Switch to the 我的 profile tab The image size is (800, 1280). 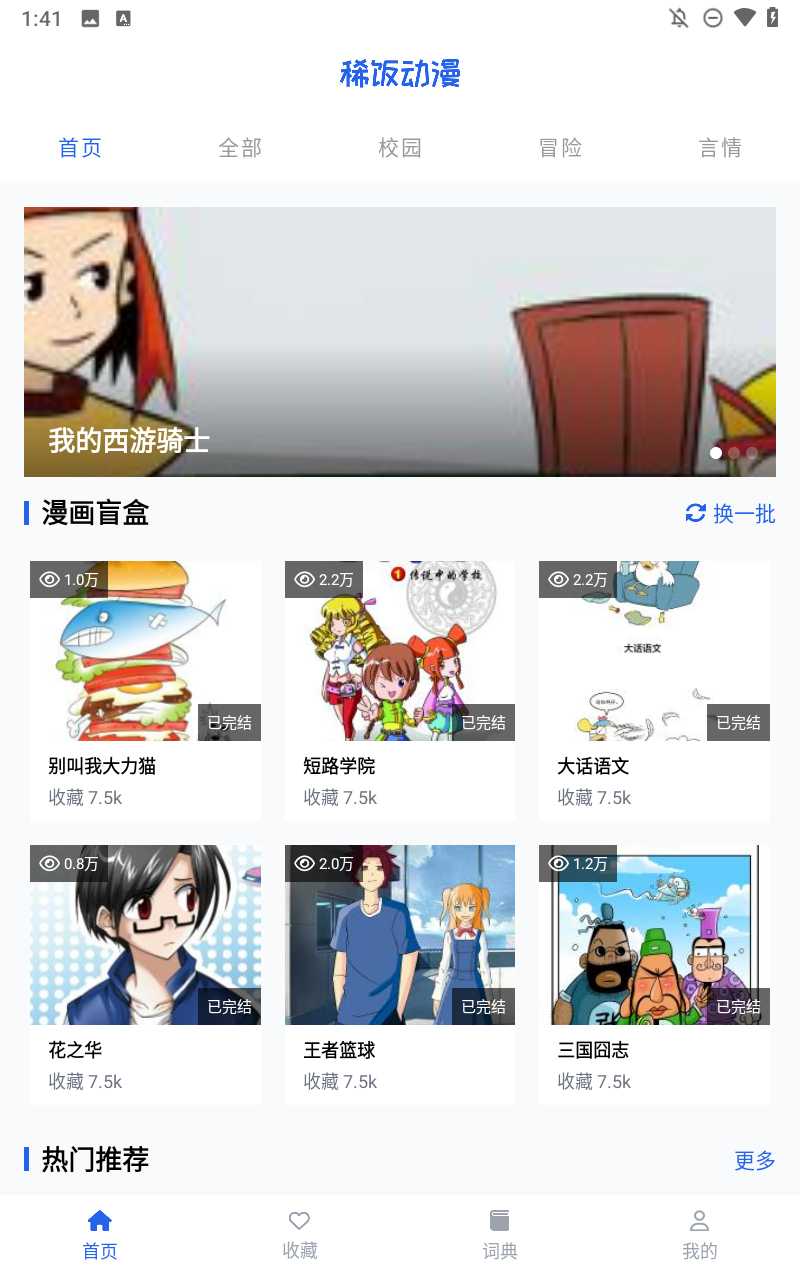click(700, 1234)
